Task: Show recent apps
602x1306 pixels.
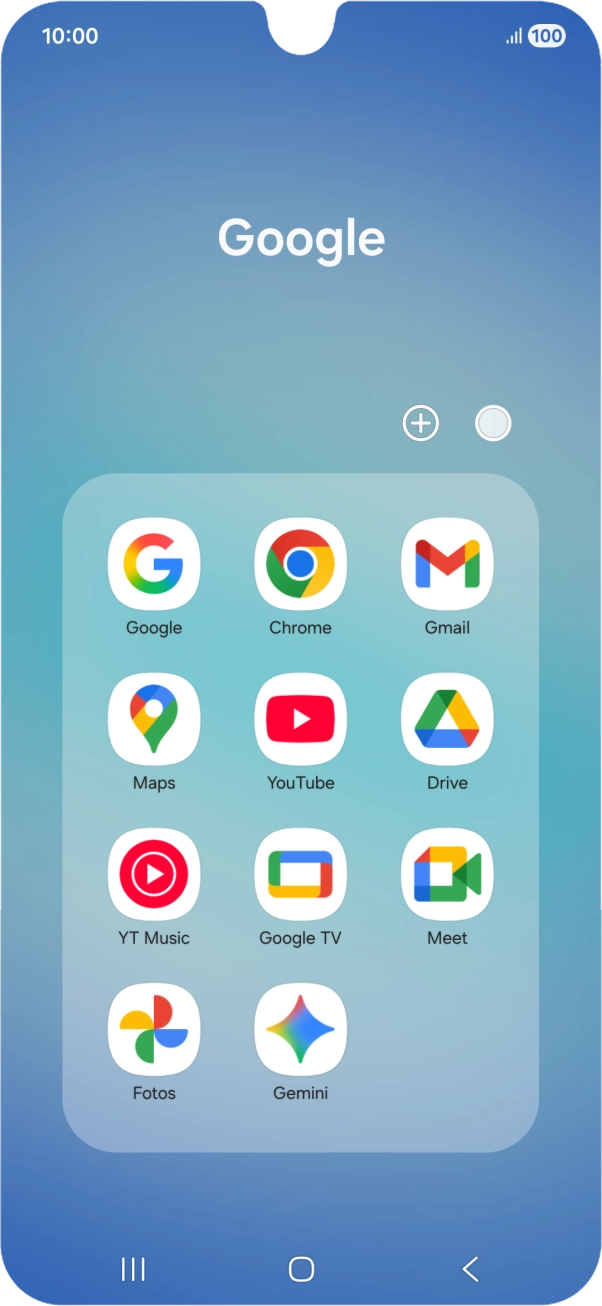Action: tap(133, 1269)
